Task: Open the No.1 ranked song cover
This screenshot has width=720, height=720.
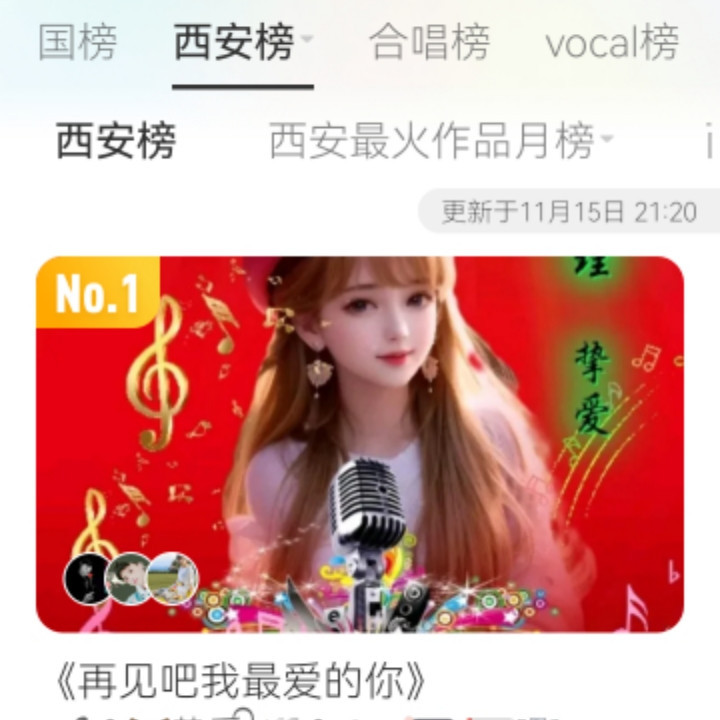Action: click(360, 444)
